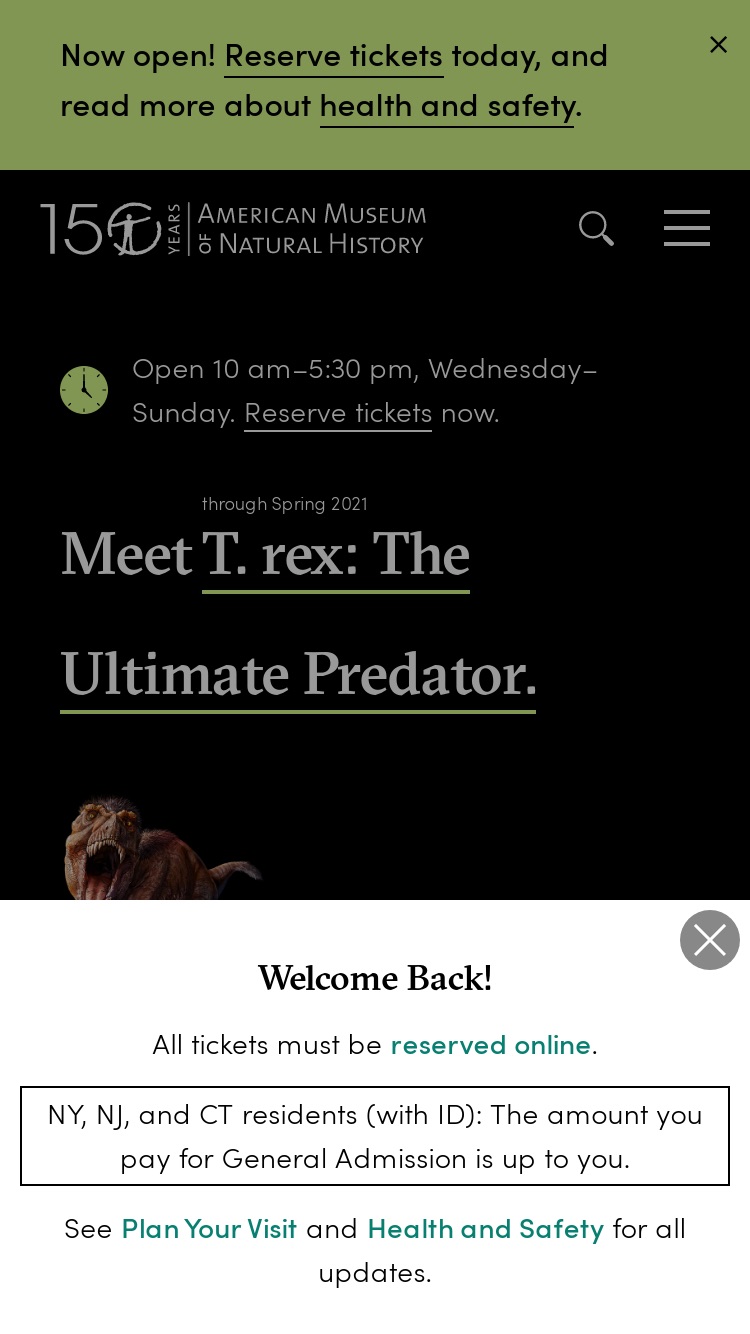Follow the reserved online link
This screenshot has width=750, height=1334.
(491, 1044)
